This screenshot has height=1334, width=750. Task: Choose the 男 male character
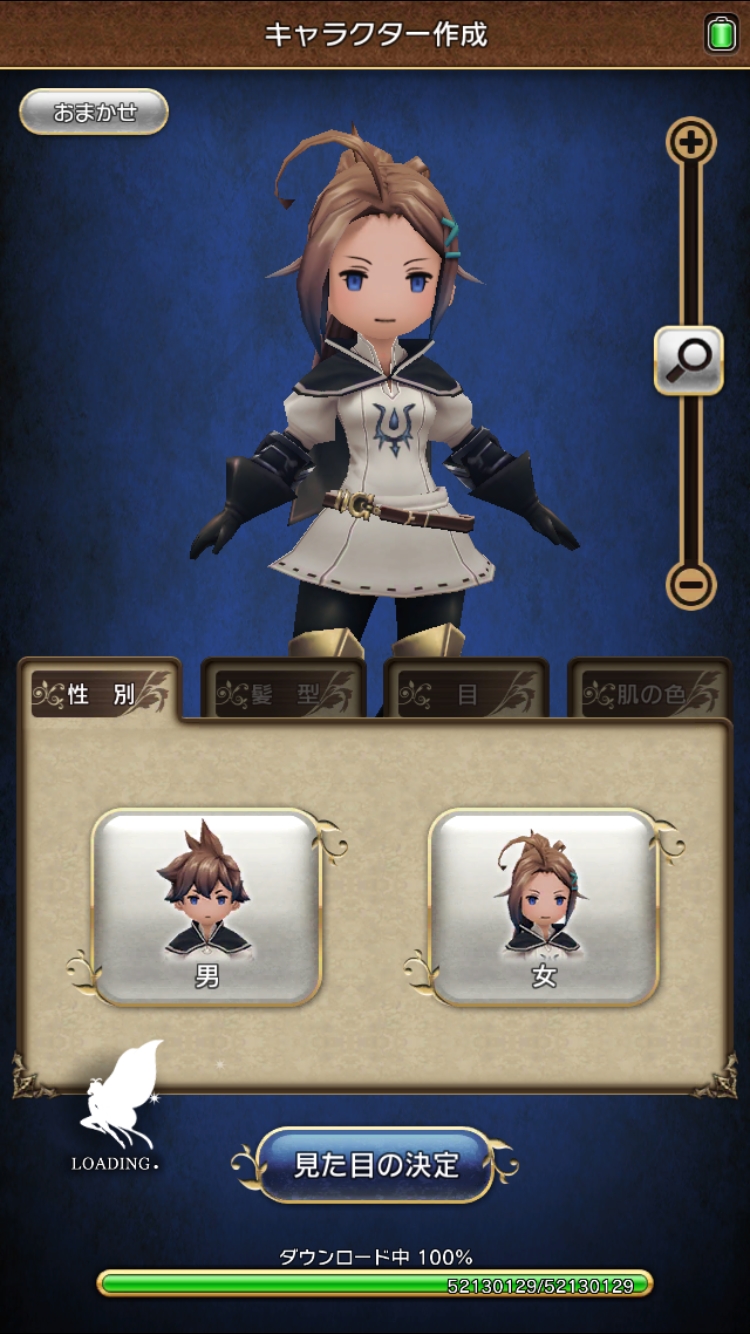(207, 907)
